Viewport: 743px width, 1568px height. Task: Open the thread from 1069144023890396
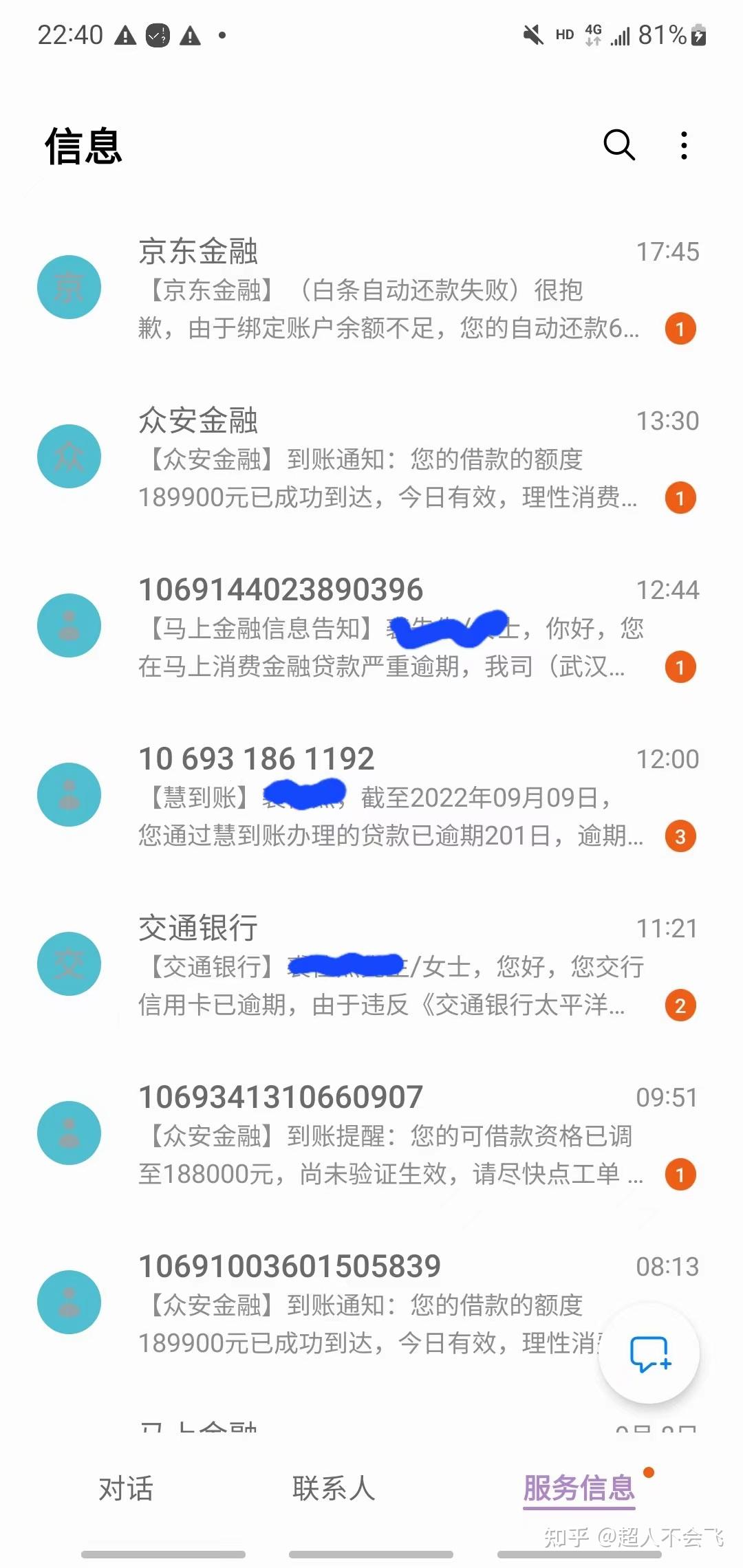[385, 627]
